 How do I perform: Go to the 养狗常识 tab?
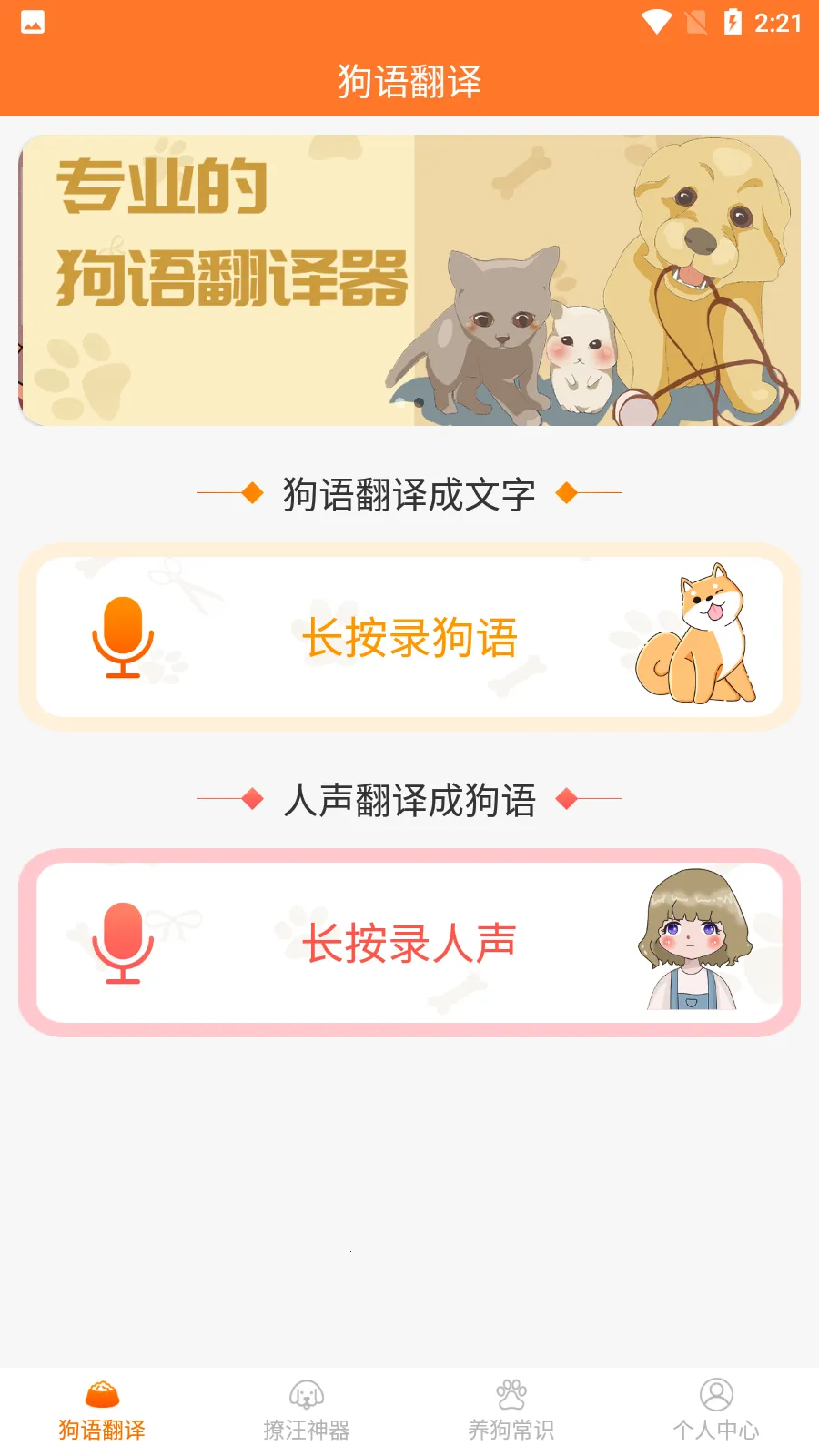point(511,1410)
